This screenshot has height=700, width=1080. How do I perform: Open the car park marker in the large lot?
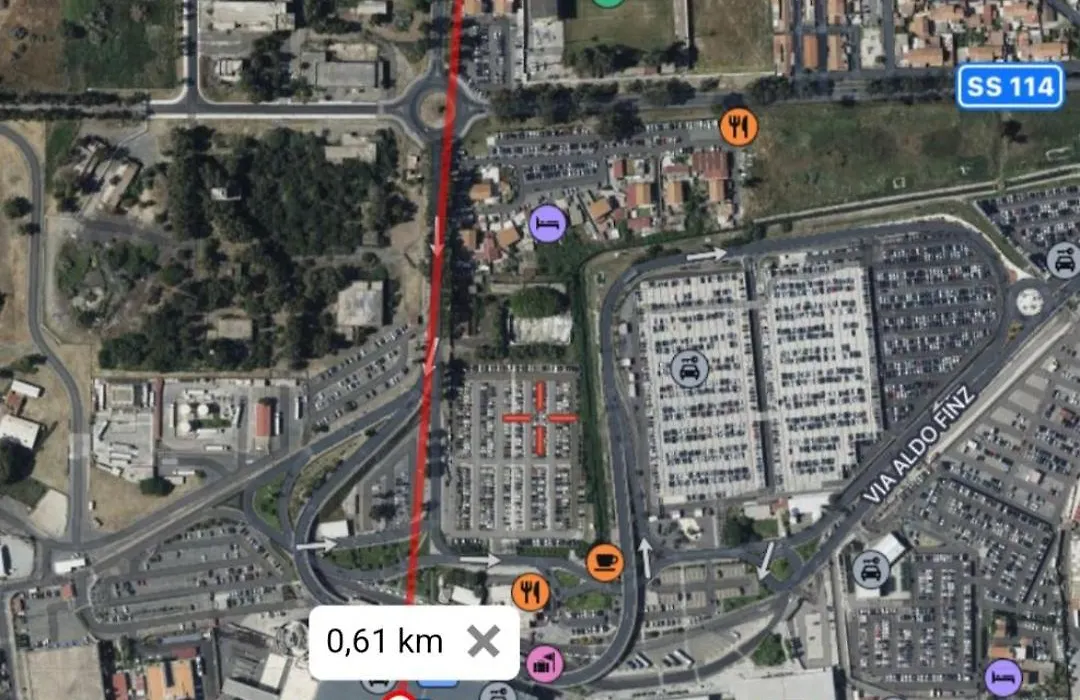689,369
